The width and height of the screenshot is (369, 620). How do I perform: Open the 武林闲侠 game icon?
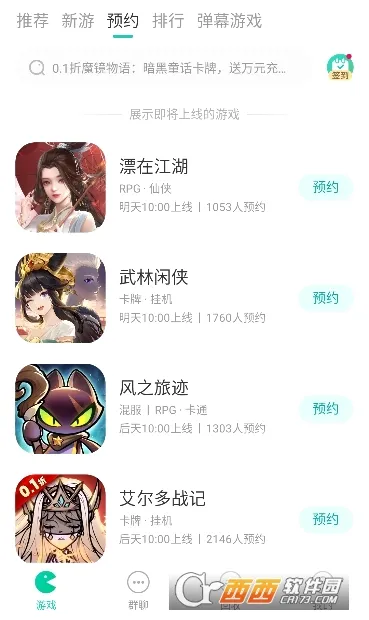point(61,298)
